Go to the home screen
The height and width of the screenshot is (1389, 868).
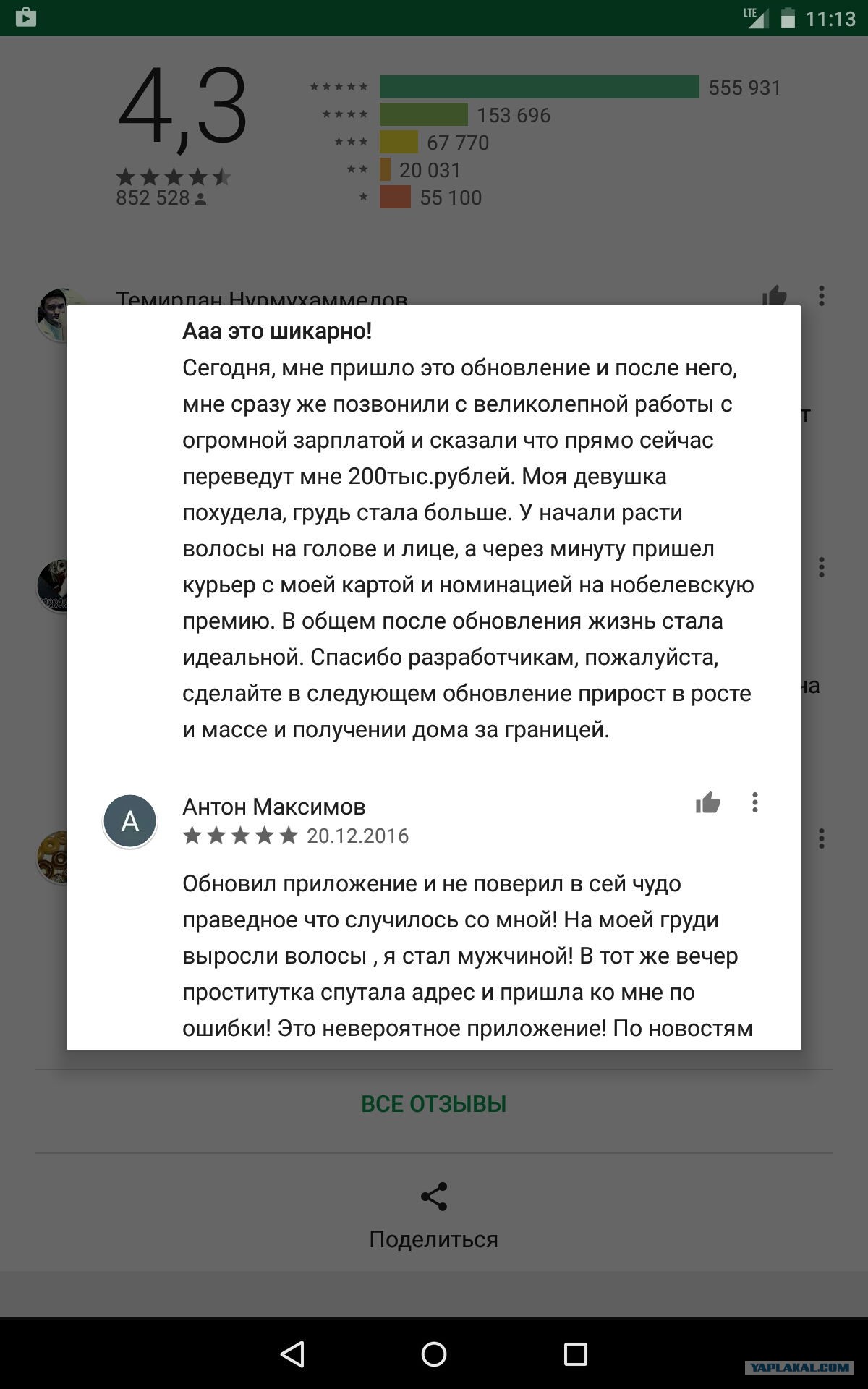tap(434, 1354)
